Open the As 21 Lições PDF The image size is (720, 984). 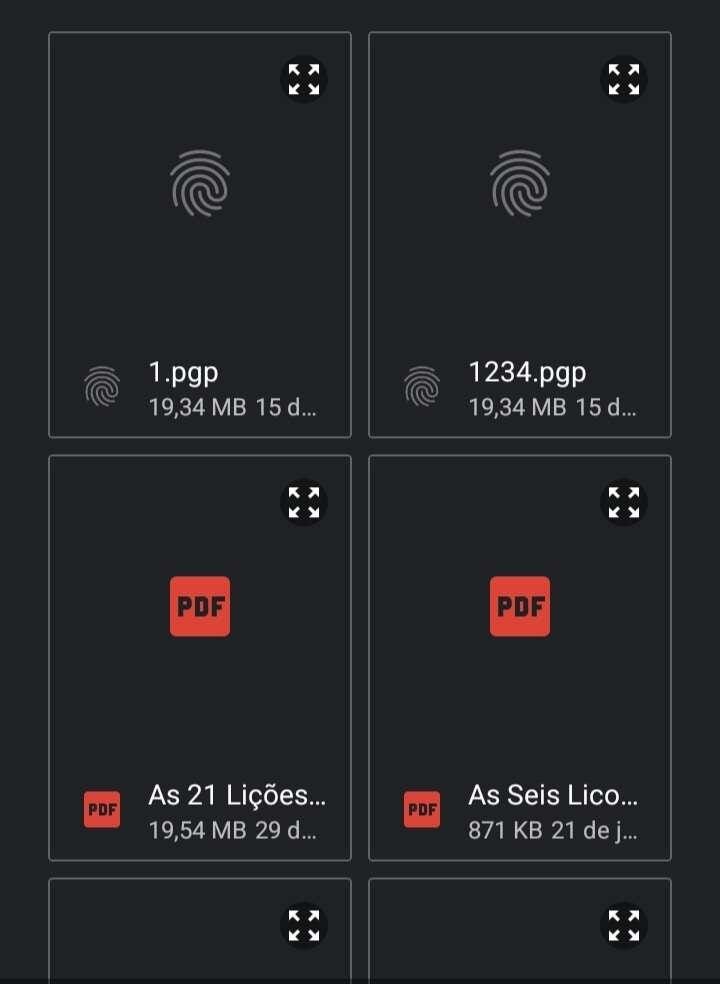(x=200, y=658)
